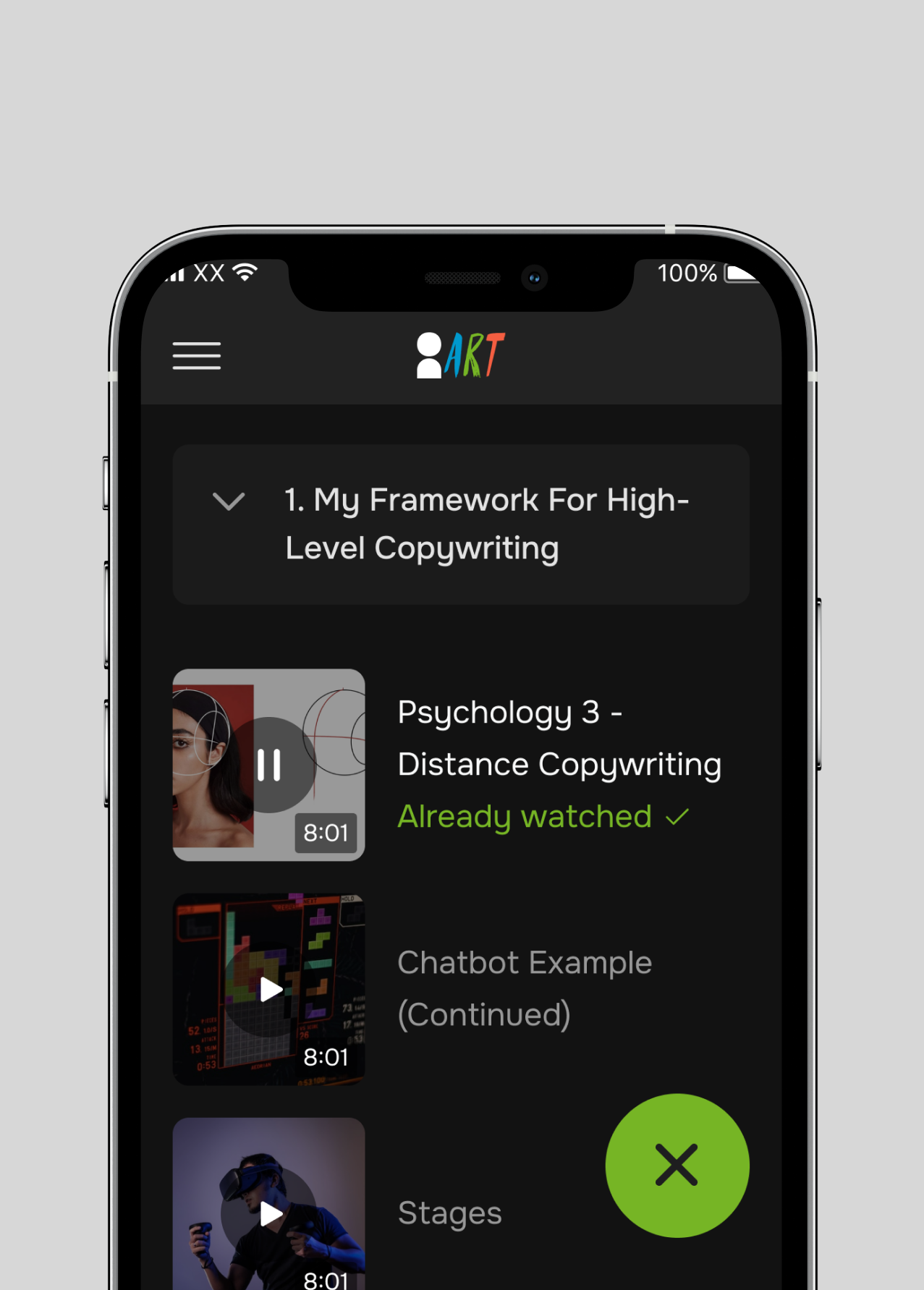
Task: Open the hamburger drawer menu
Action: point(196,356)
